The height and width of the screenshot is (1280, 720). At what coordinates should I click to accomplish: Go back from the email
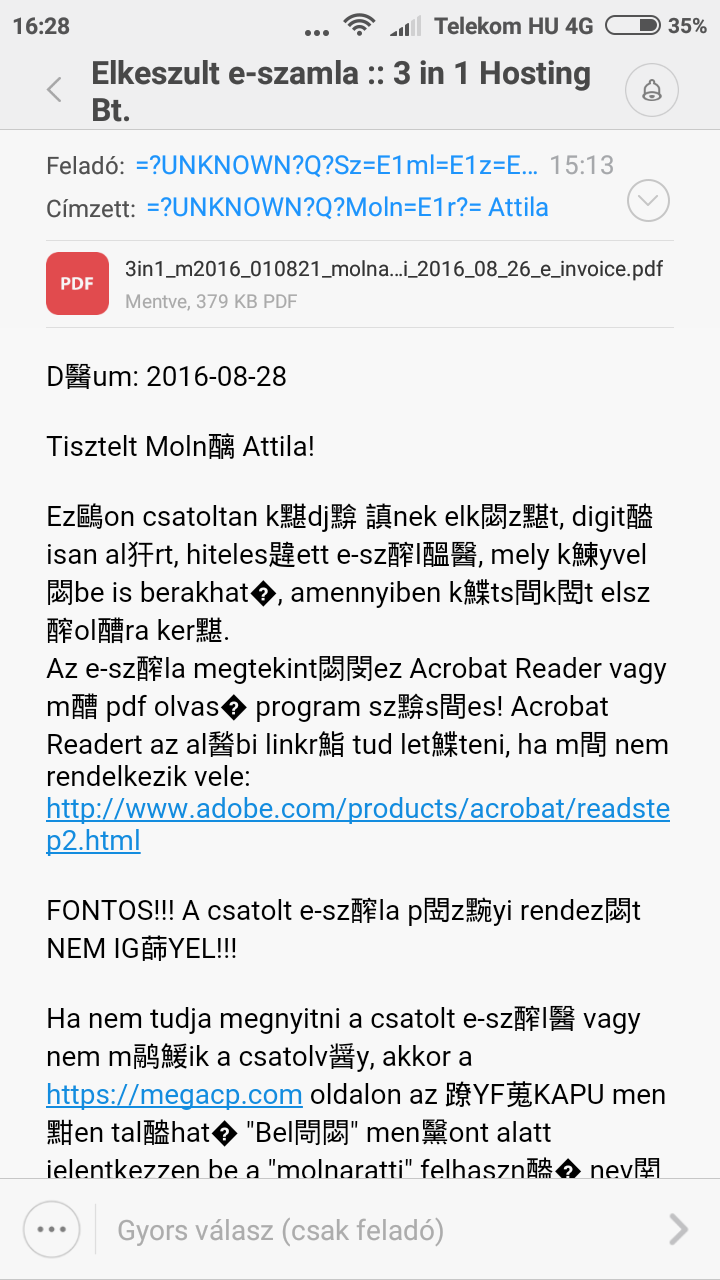pos(54,90)
